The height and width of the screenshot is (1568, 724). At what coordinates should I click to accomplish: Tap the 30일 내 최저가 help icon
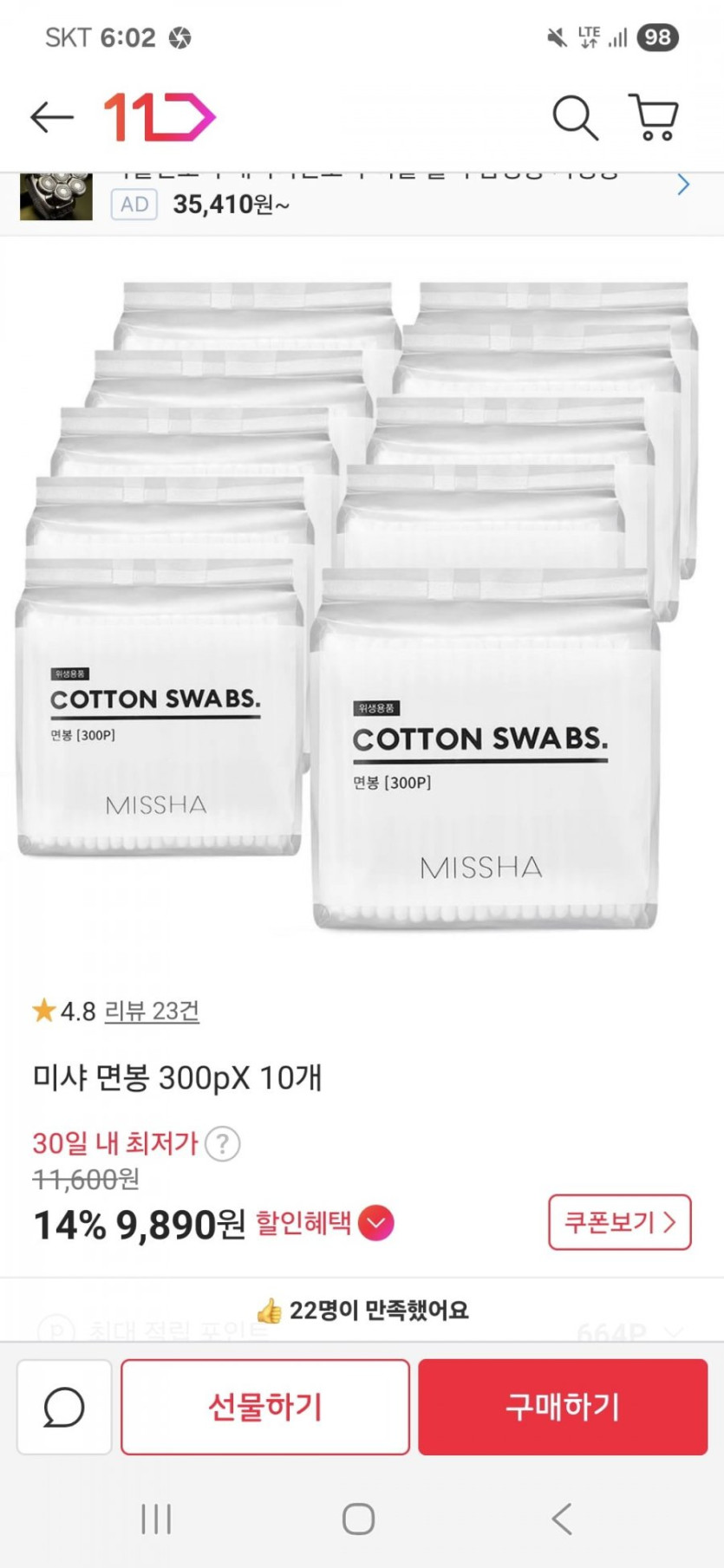pos(223,1143)
